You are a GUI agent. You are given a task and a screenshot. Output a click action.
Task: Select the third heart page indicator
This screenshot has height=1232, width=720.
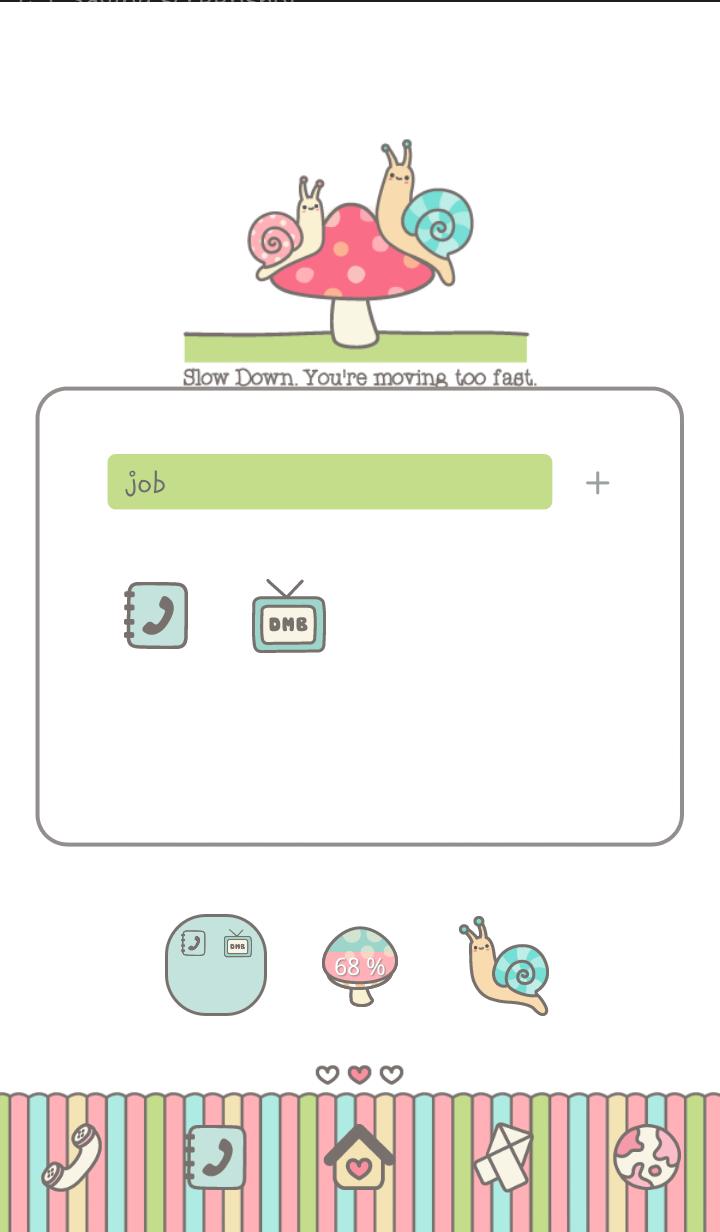(x=392, y=1074)
